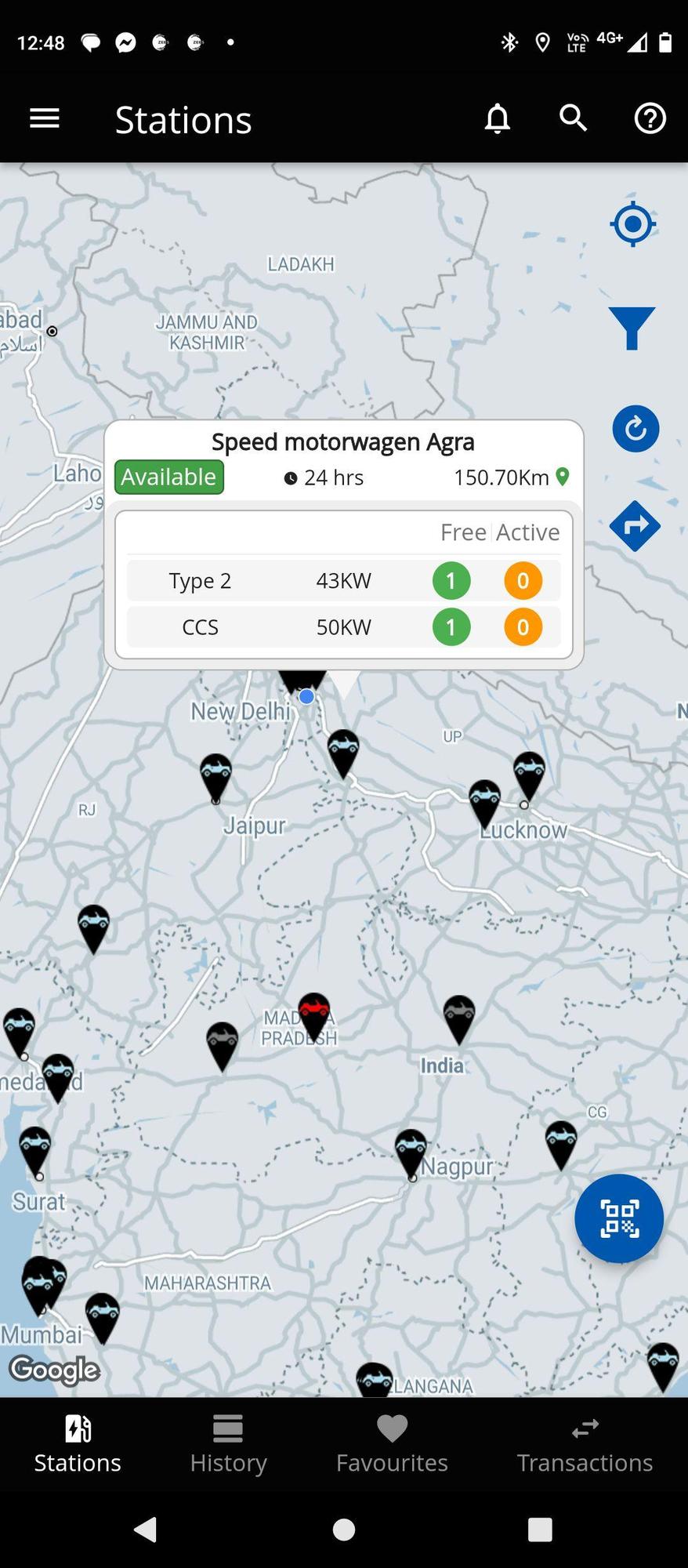Select the station marker near Jaipur
Screen dimensions: 688x1568
coord(215,775)
